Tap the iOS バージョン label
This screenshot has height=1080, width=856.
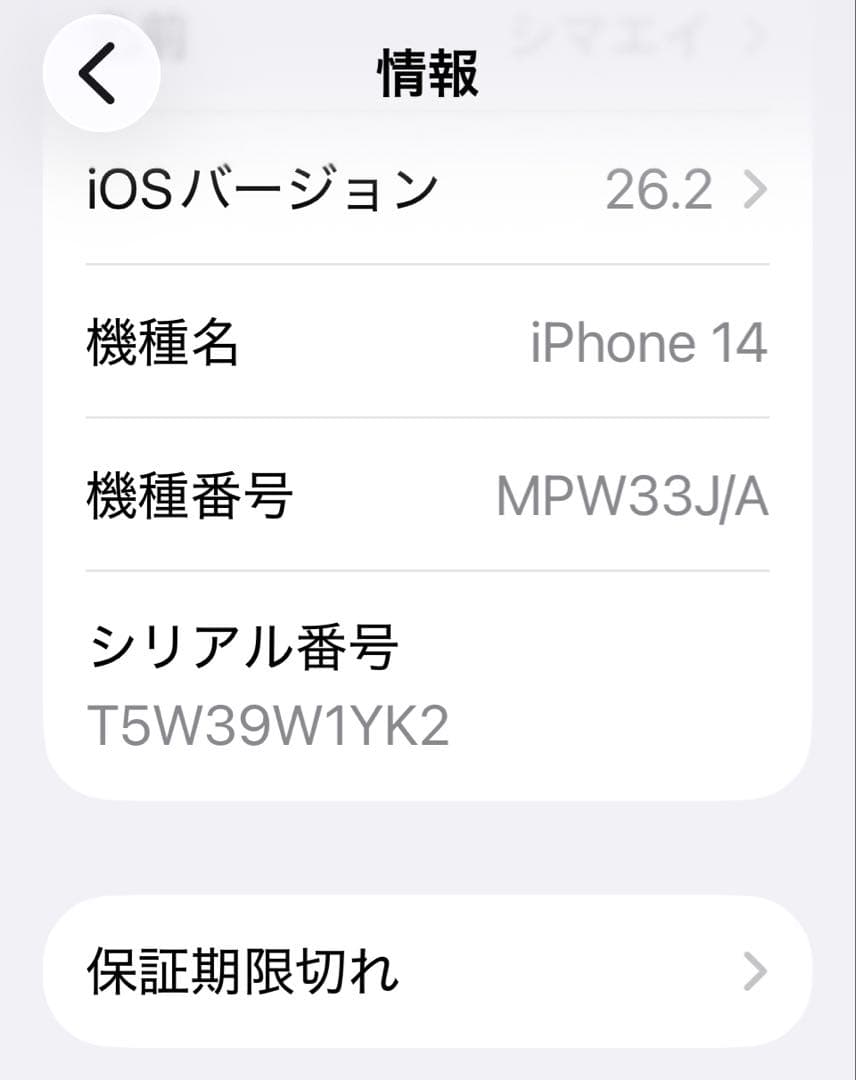pyautogui.click(x=263, y=190)
